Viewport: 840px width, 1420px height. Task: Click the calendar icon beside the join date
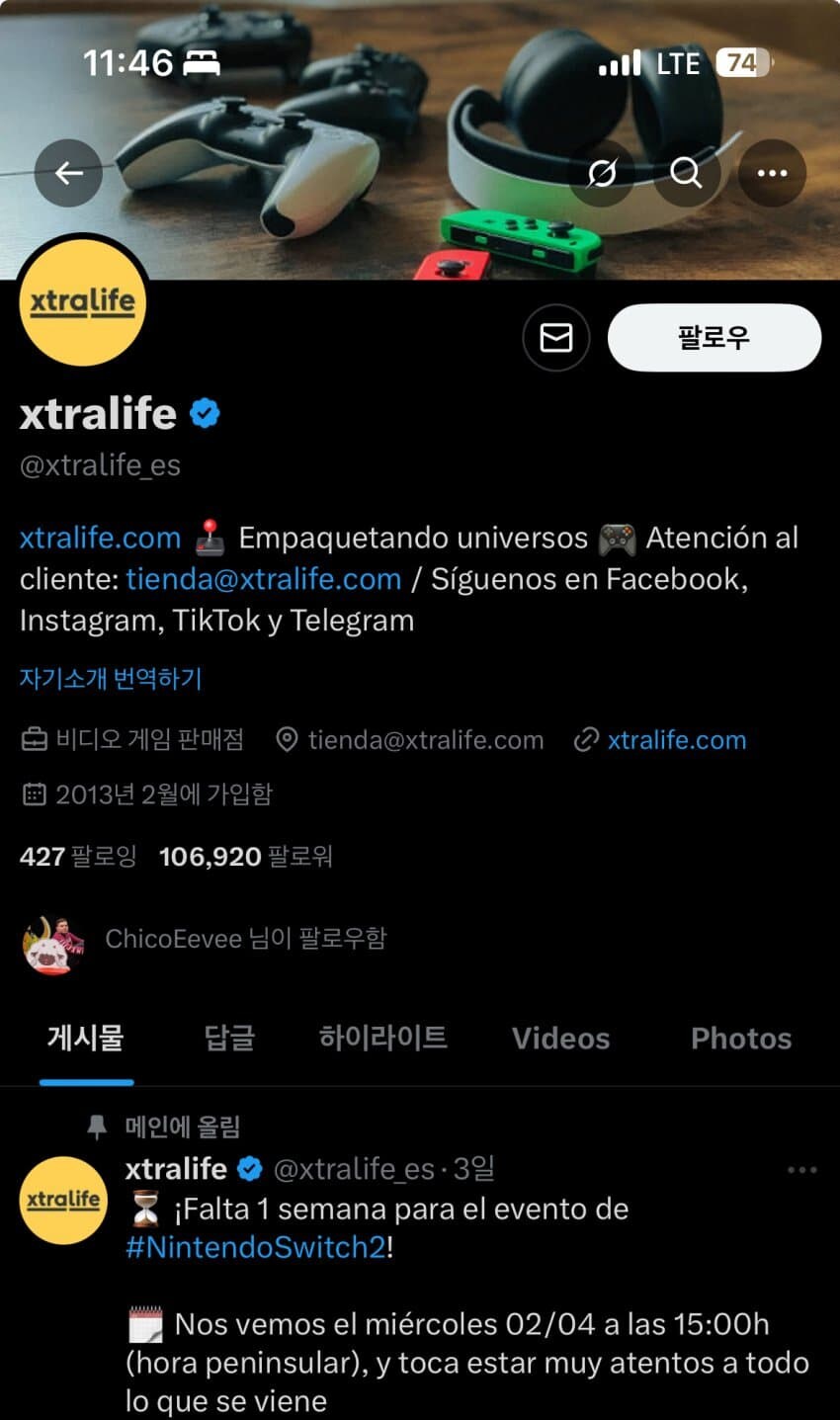pos(32,794)
